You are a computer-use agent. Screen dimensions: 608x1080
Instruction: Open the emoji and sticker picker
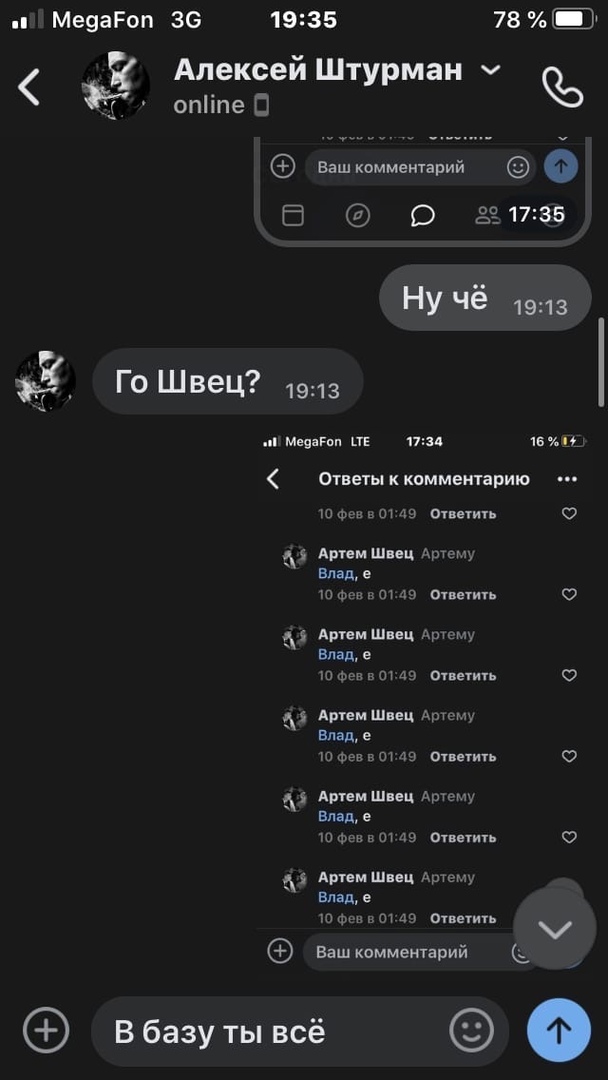(x=471, y=1031)
